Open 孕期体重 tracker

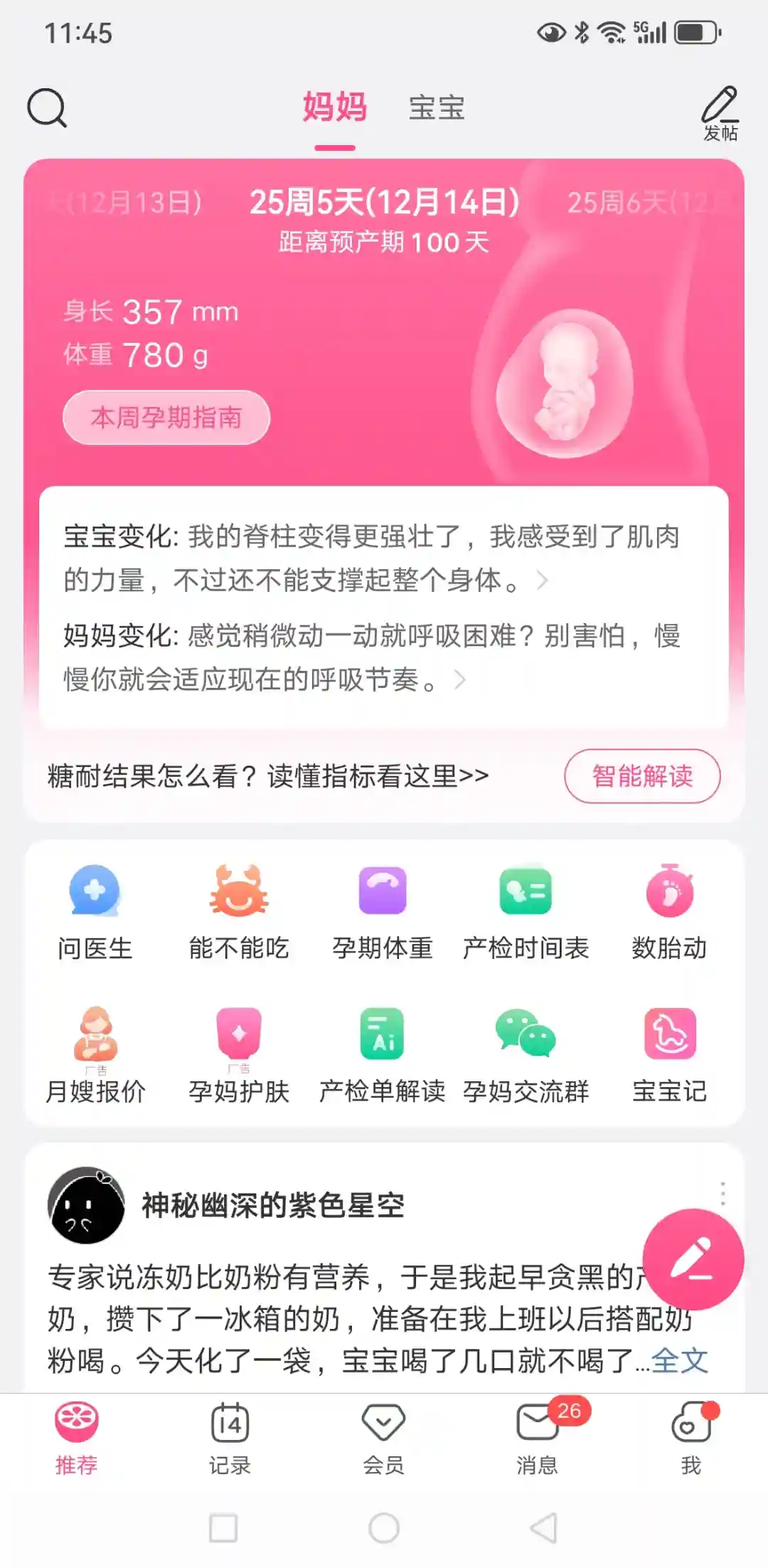383,911
